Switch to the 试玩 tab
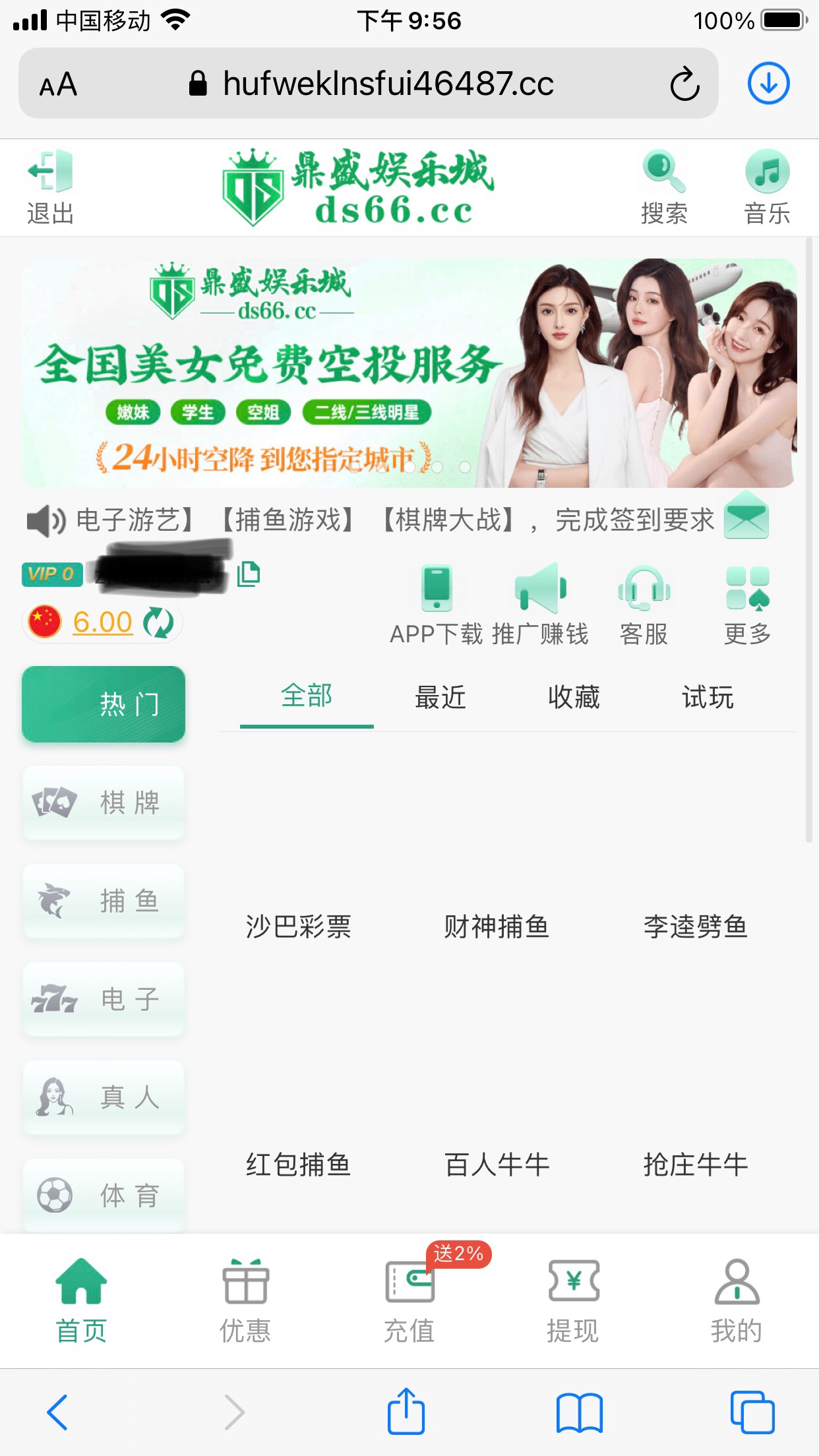This screenshot has width=819, height=1456. [x=708, y=697]
